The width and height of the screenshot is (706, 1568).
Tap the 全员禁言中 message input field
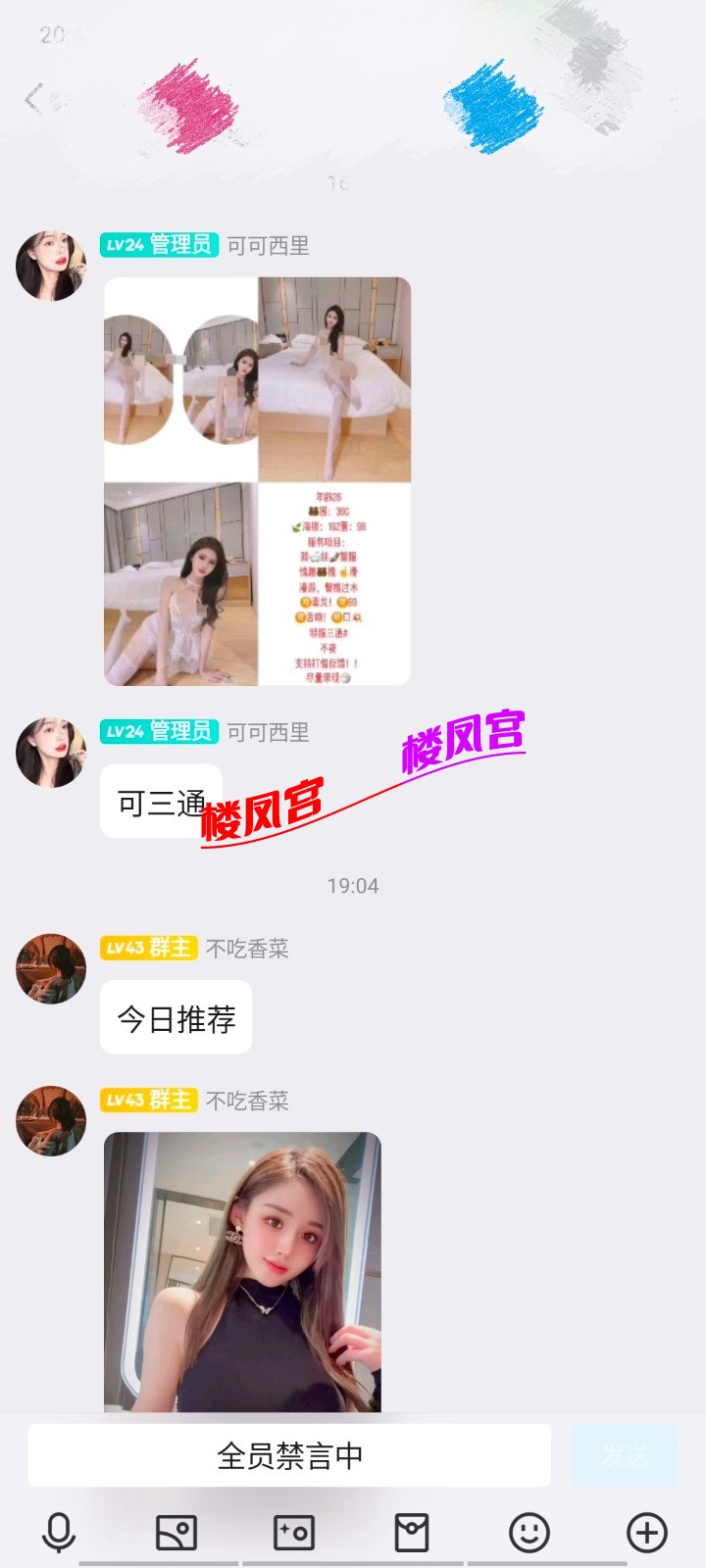click(289, 1455)
